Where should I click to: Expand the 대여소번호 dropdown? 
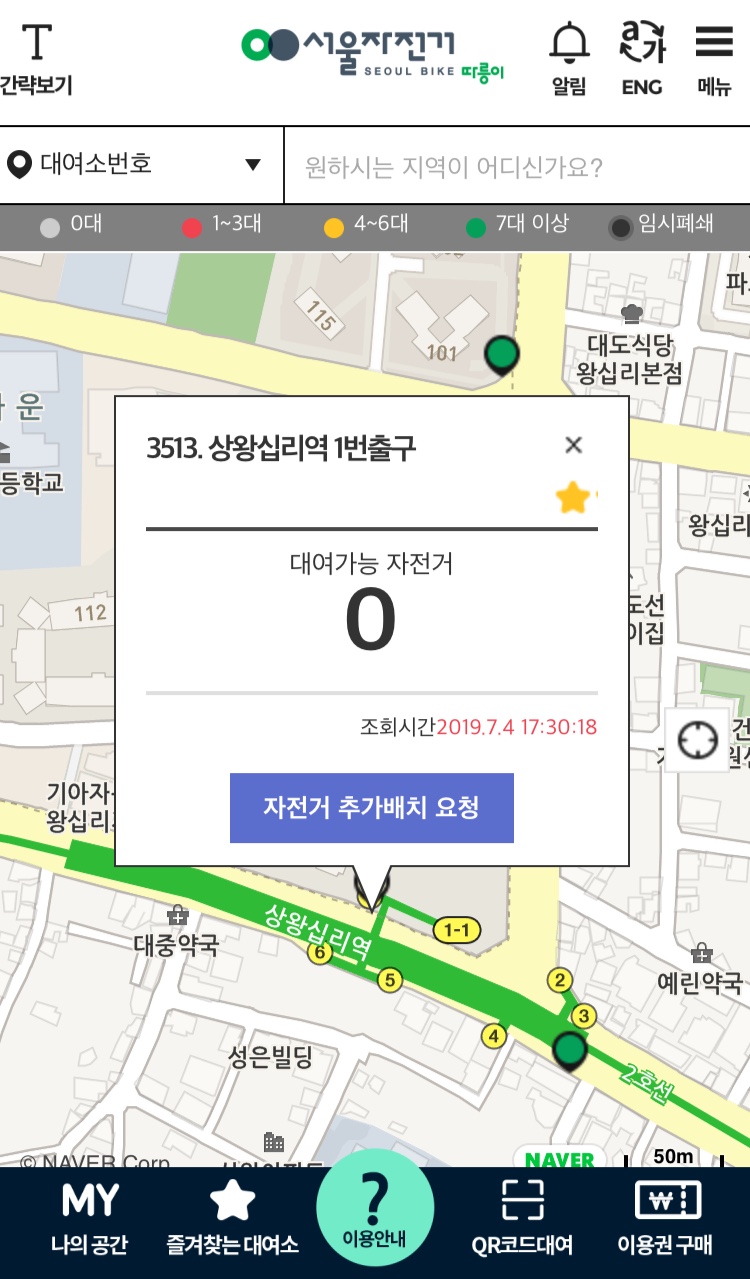(140, 165)
